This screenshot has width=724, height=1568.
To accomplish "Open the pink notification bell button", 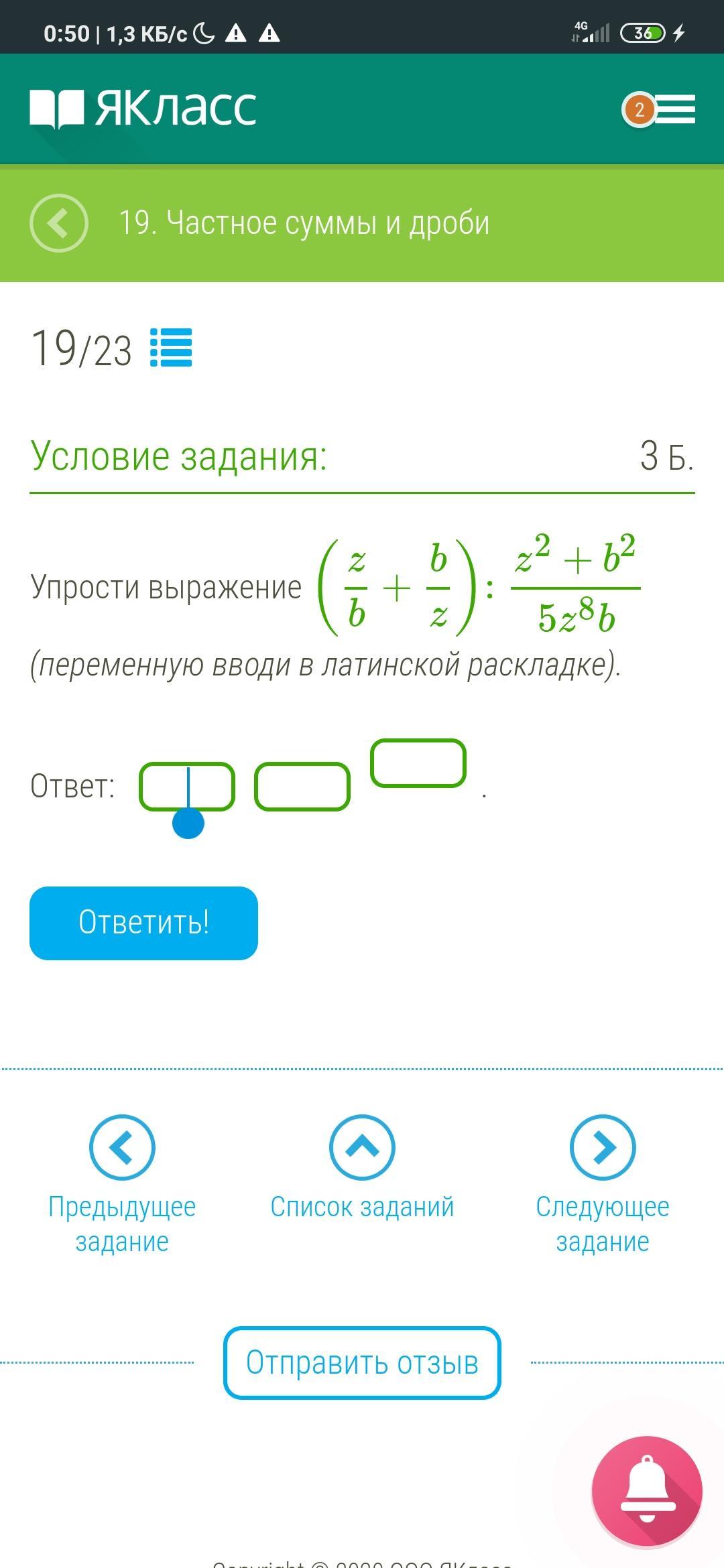I will point(647,1492).
